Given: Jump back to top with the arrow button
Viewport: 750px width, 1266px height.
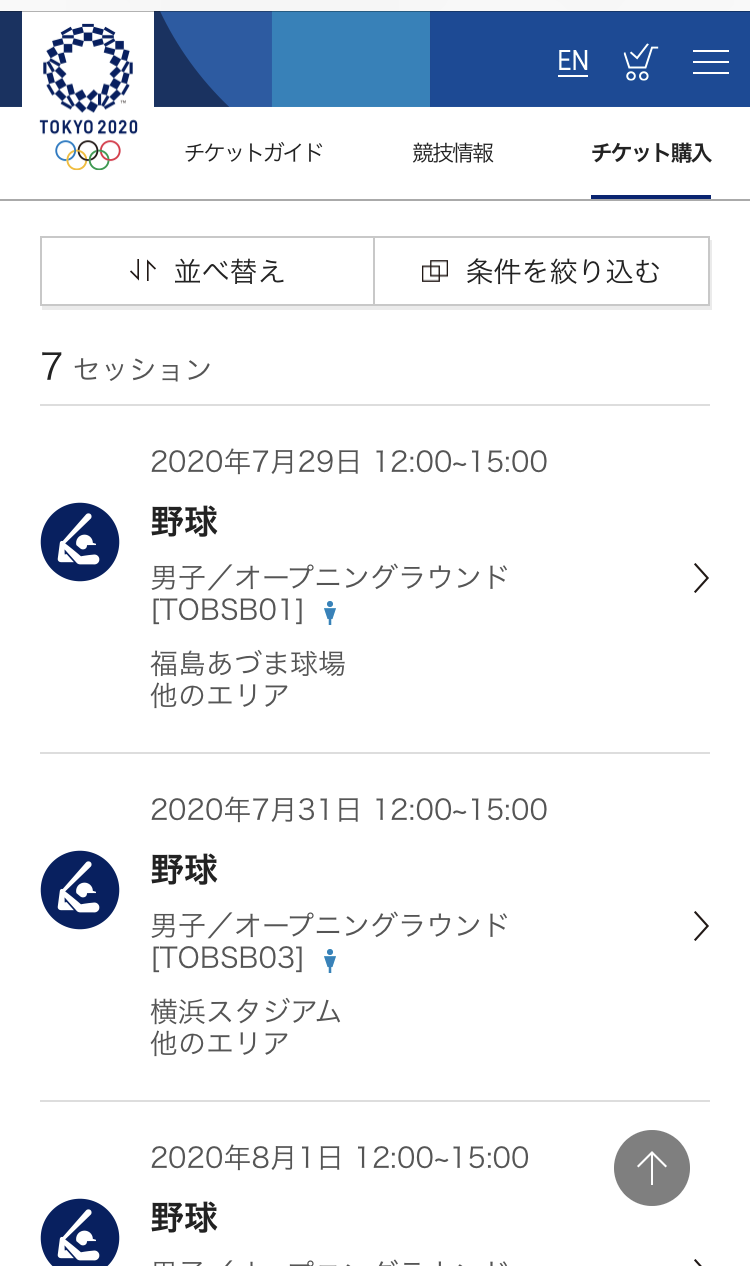Looking at the screenshot, I should point(652,1167).
